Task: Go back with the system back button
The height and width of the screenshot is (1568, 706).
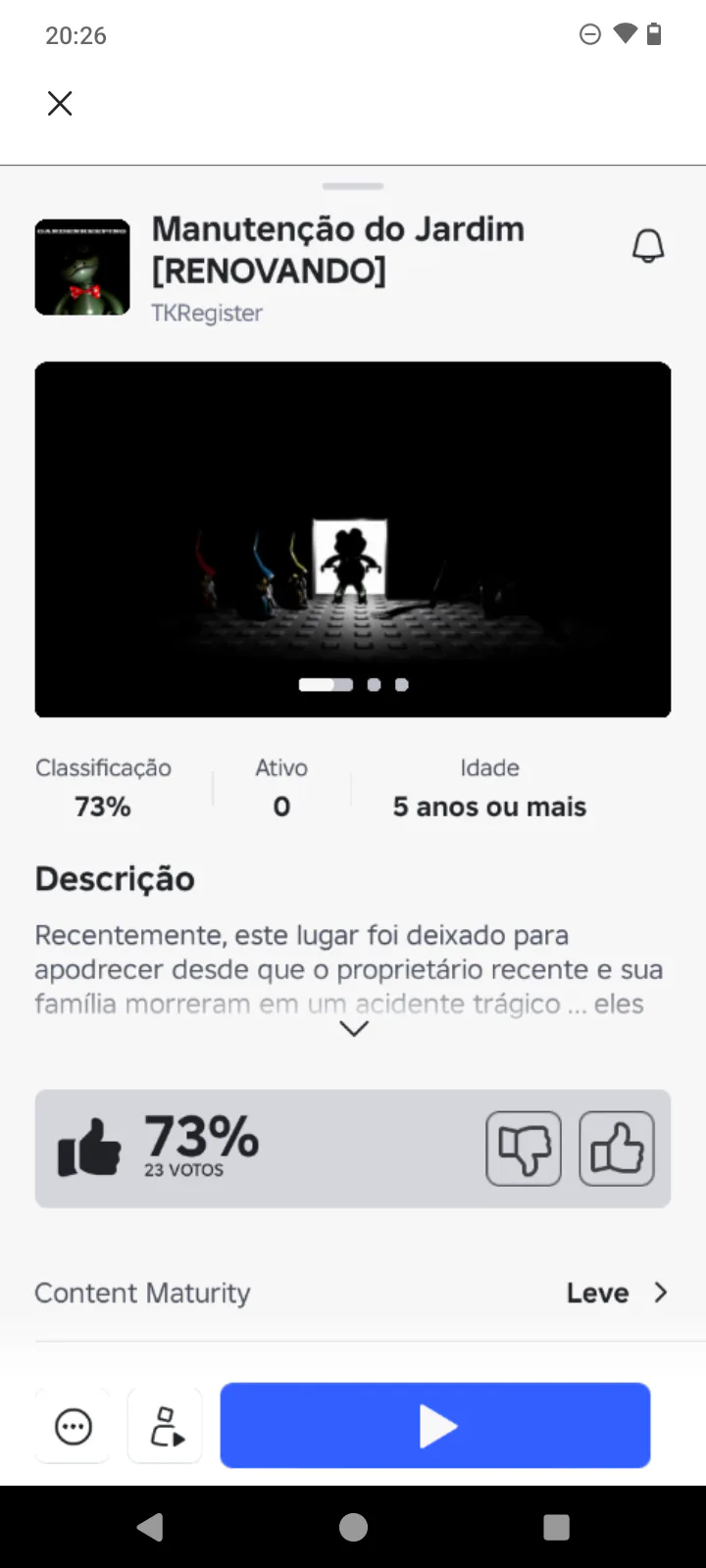Action: (x=150, y=1527)
